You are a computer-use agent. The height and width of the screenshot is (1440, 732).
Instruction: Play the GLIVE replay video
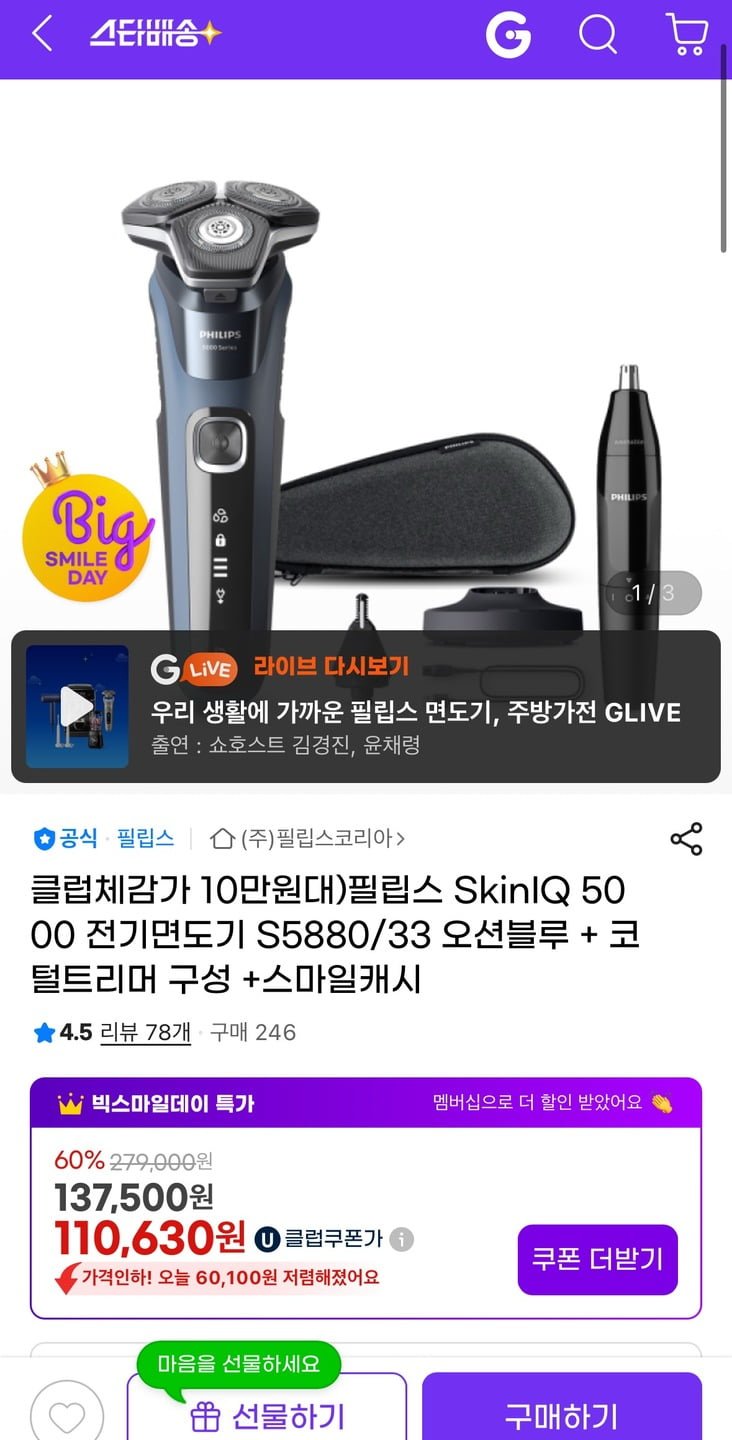coord(77,706)
